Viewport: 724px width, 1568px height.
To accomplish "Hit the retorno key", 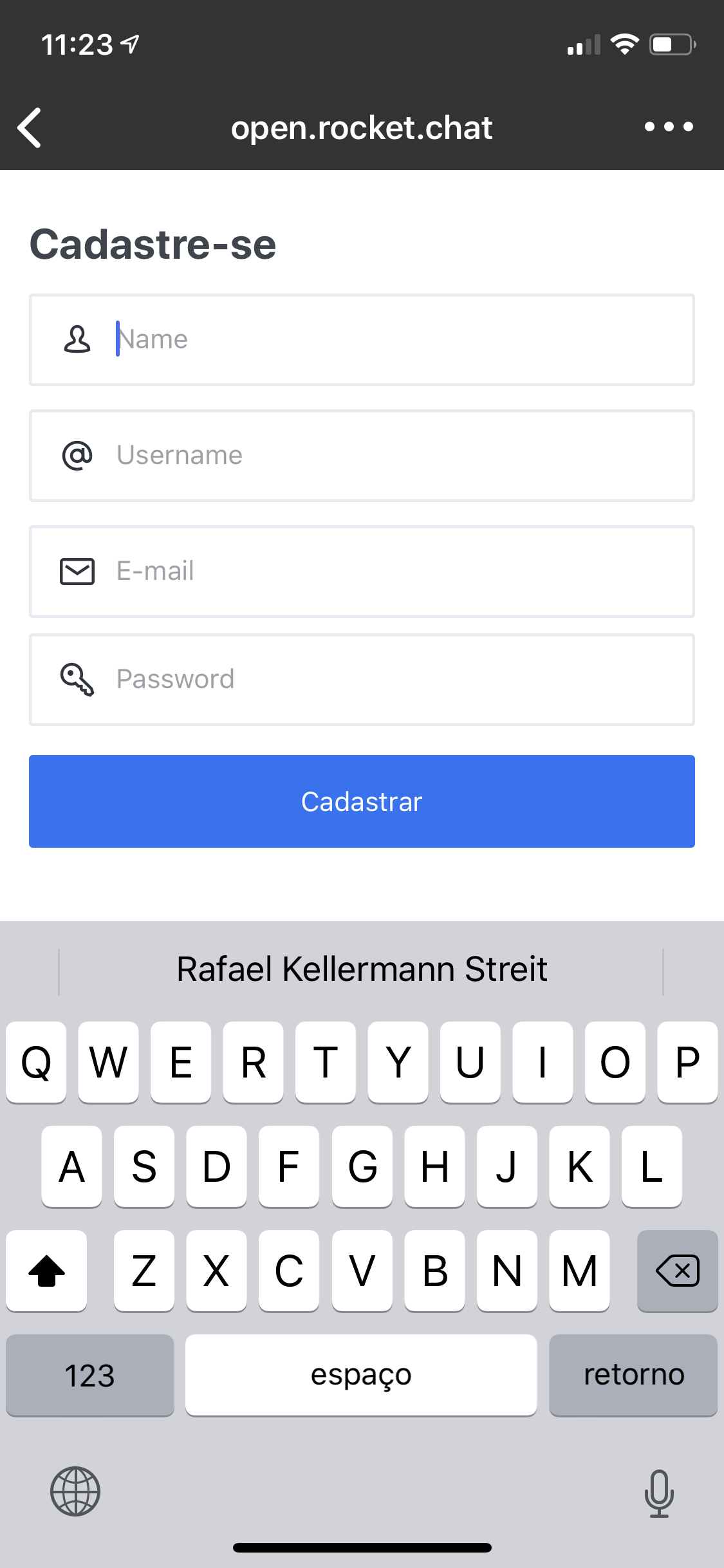I will pos(633,1375).
